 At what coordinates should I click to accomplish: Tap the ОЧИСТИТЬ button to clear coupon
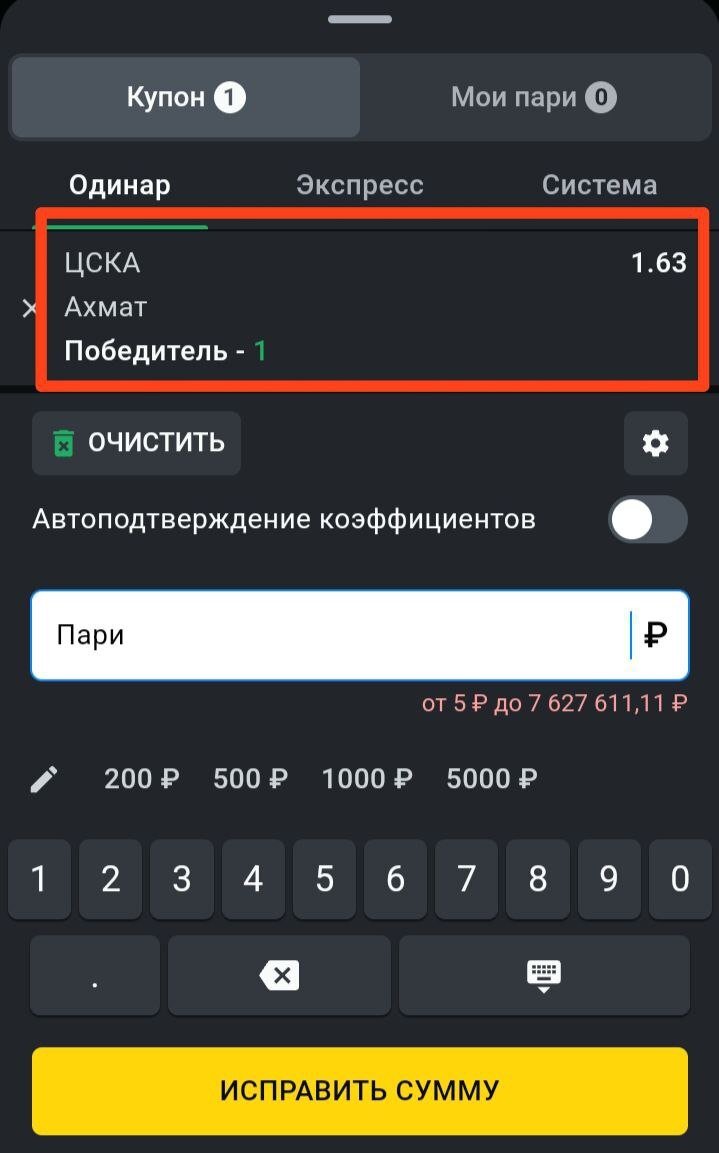[x=137, y=443]
